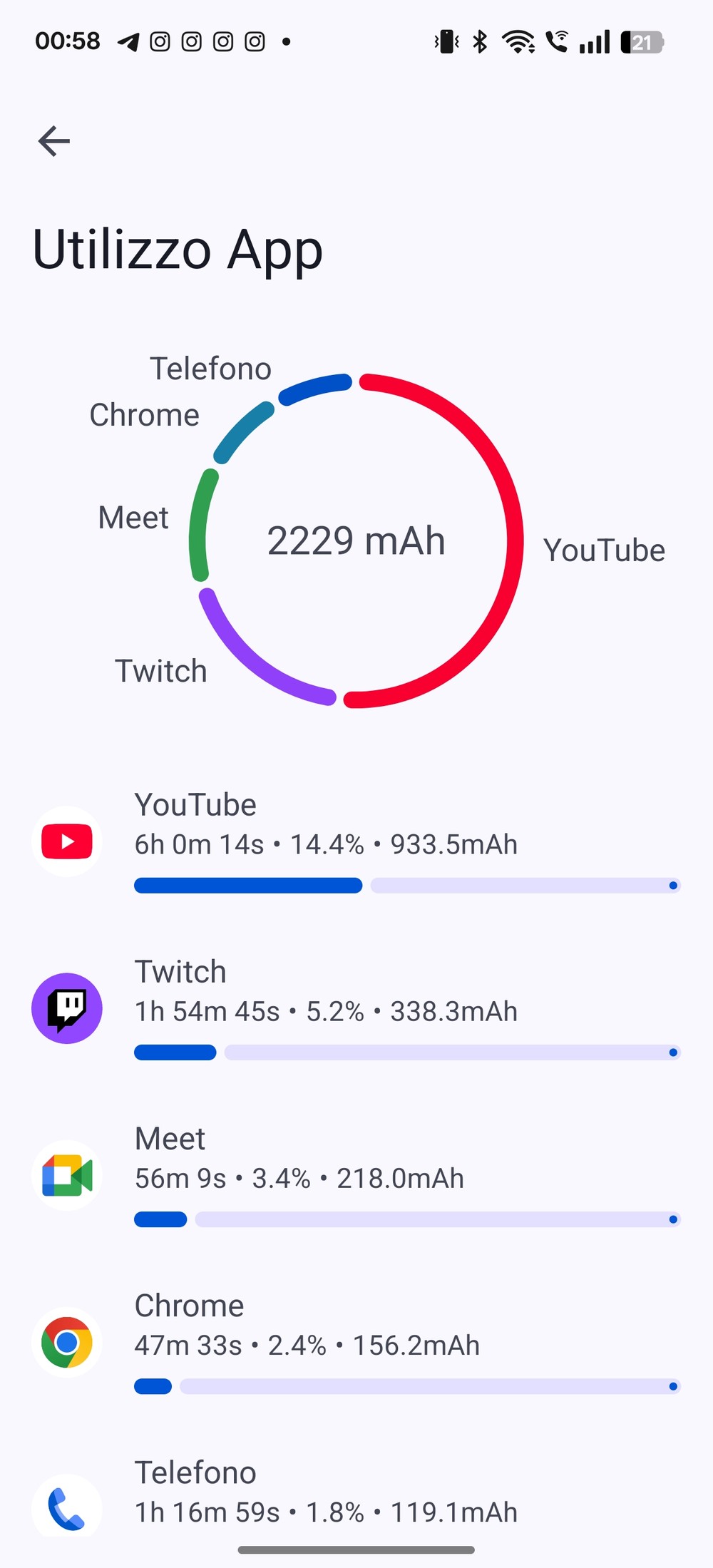Go back using the arrow icon
The width and height of the screenshot is (713, 1568).
54,141
